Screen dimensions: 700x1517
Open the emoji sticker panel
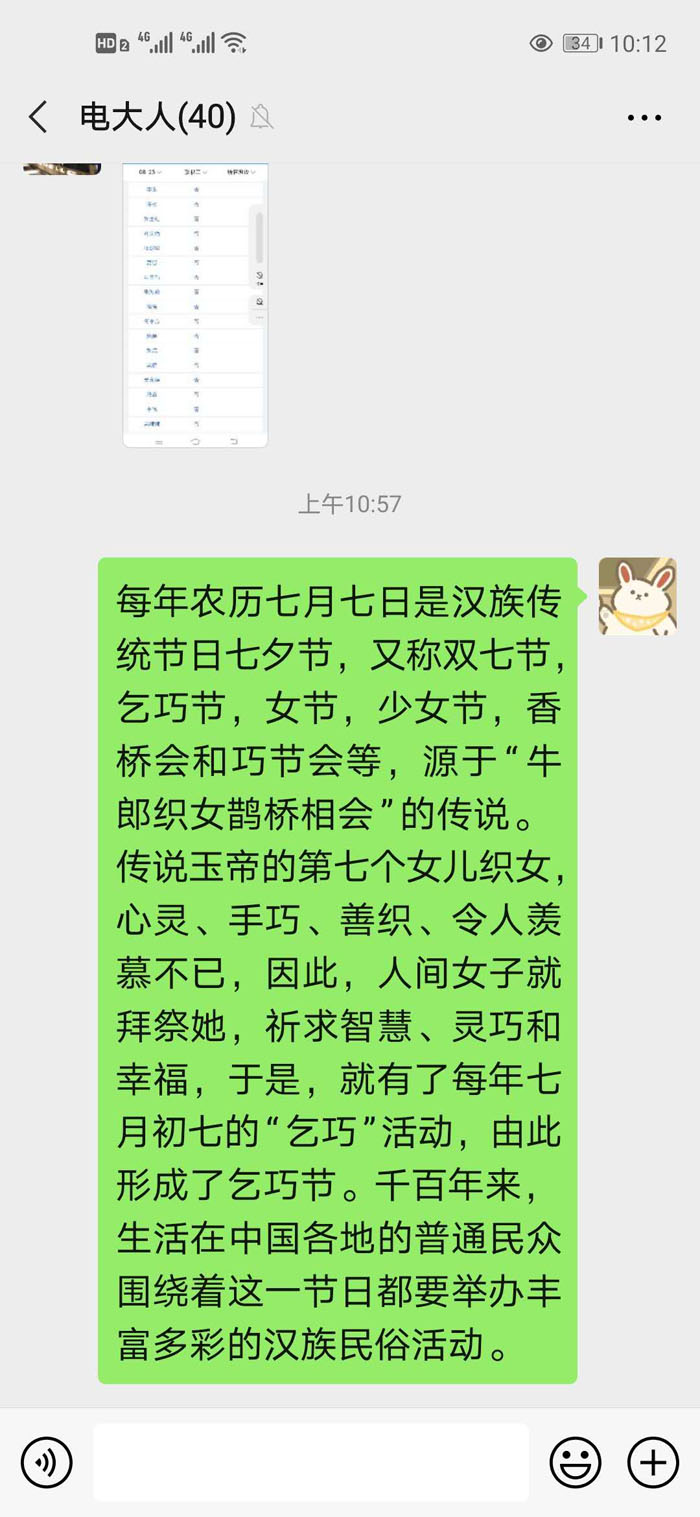(575, 1463)
